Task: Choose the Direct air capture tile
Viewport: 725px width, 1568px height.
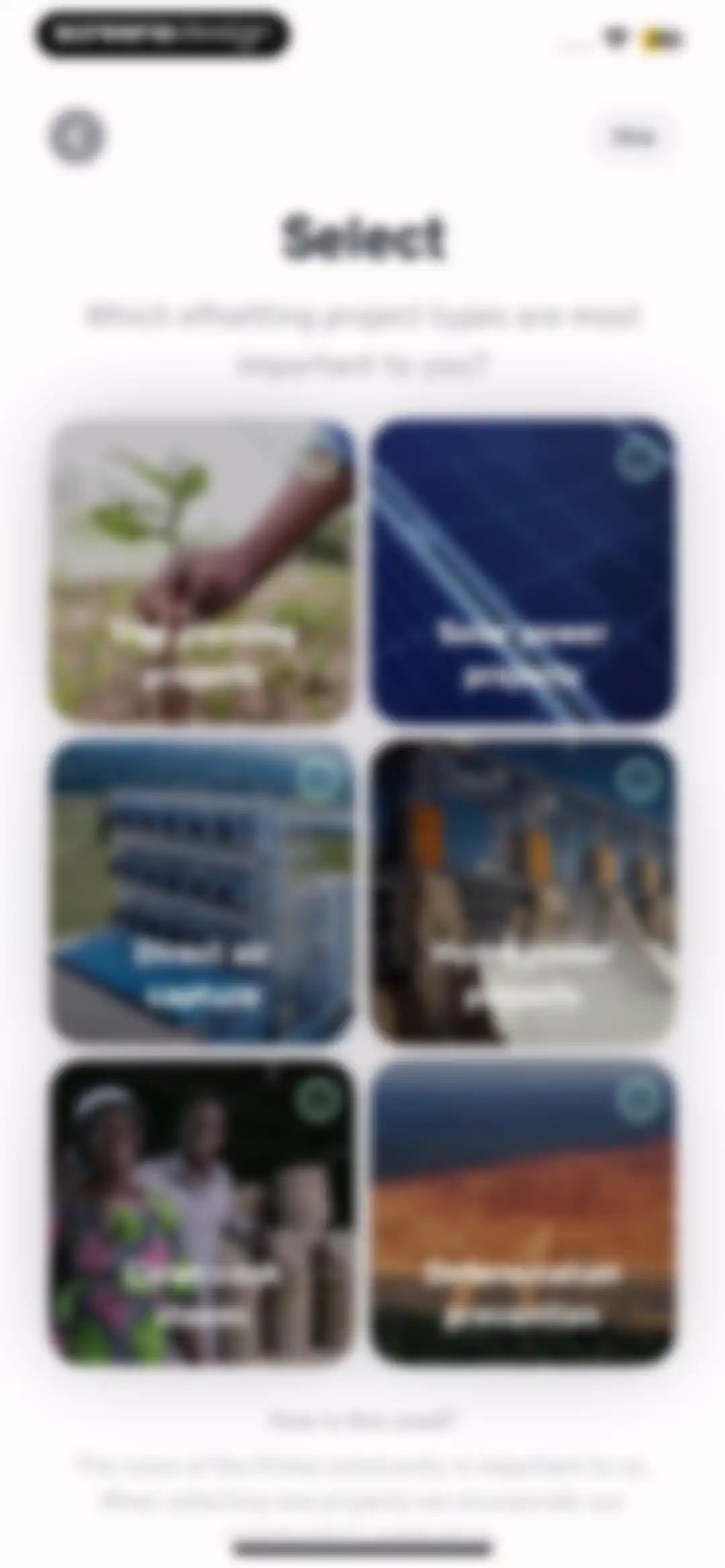Action: click(201, 891)
